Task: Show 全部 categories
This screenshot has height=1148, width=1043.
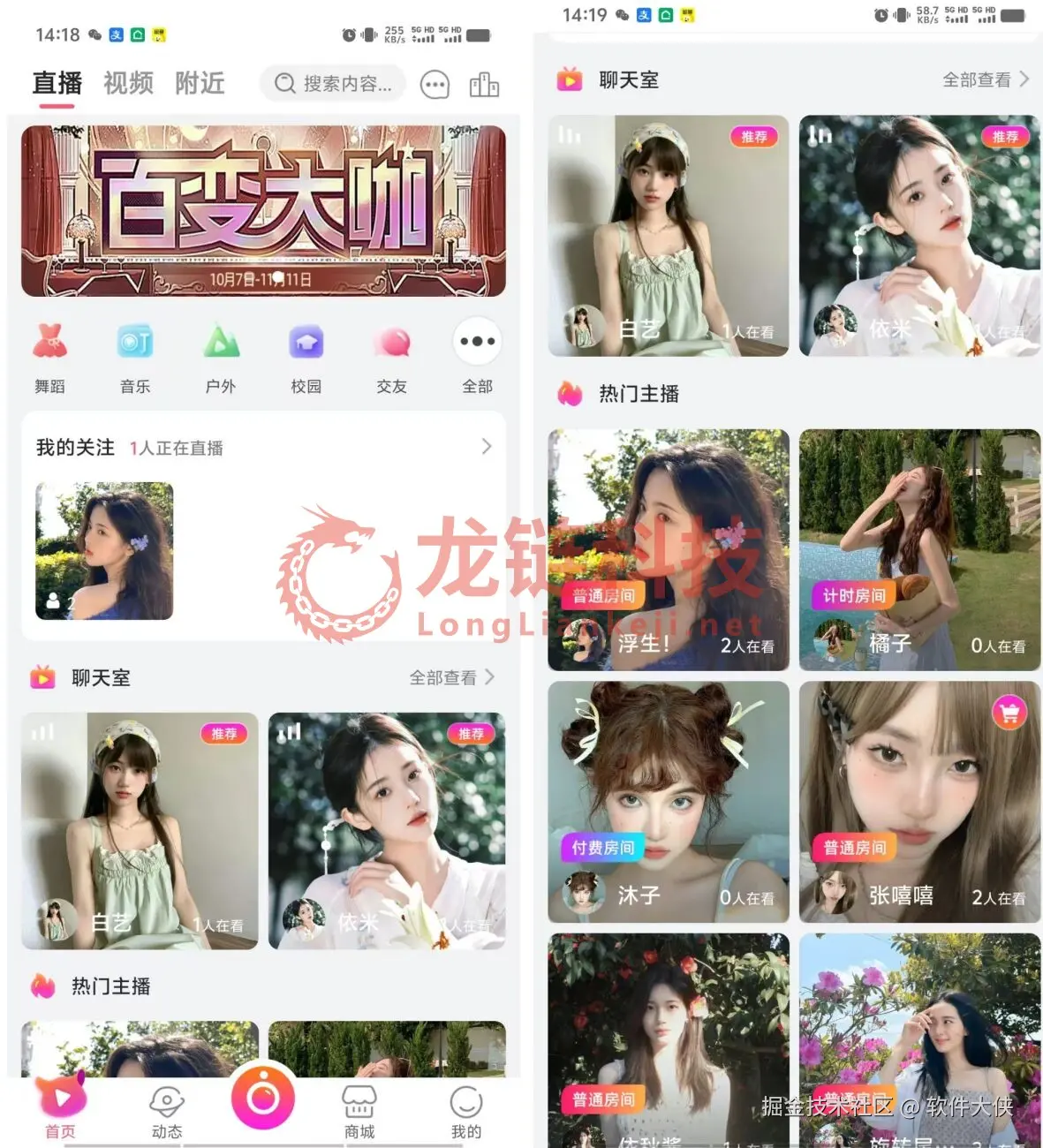Action: [477, 357]
